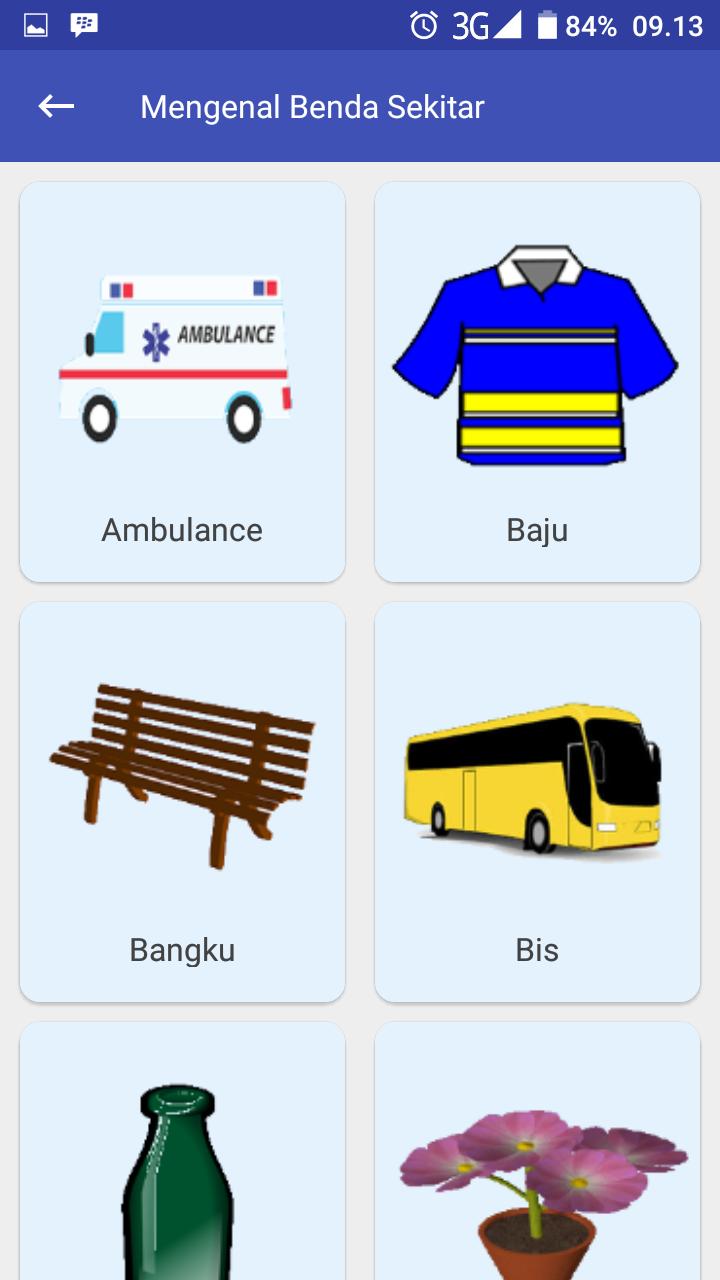Tap the green bottle card
This screenshot has height=1280, width=720.
(182, 1151)
